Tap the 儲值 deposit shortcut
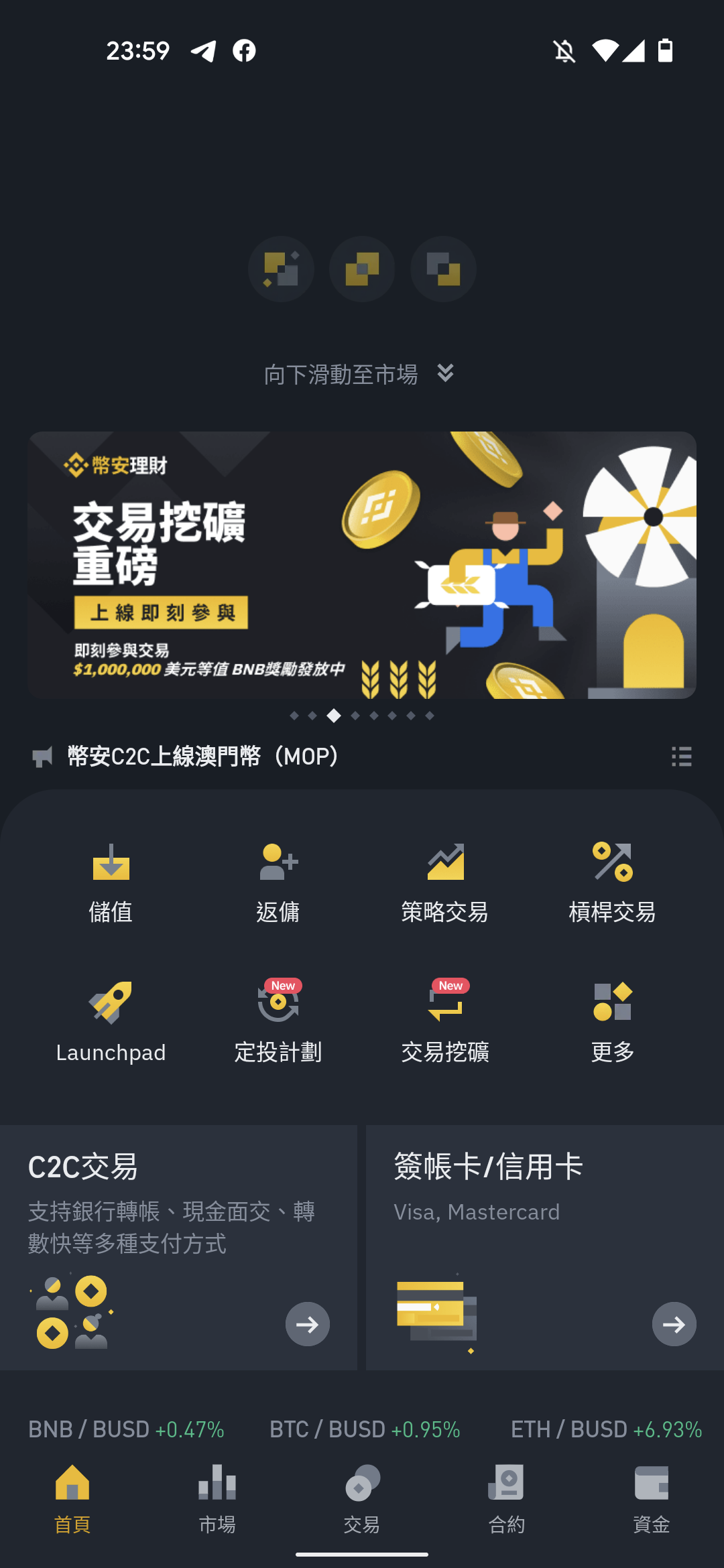Image resolution: width=724 pixels, height=1568 pixels. (111, 883)
